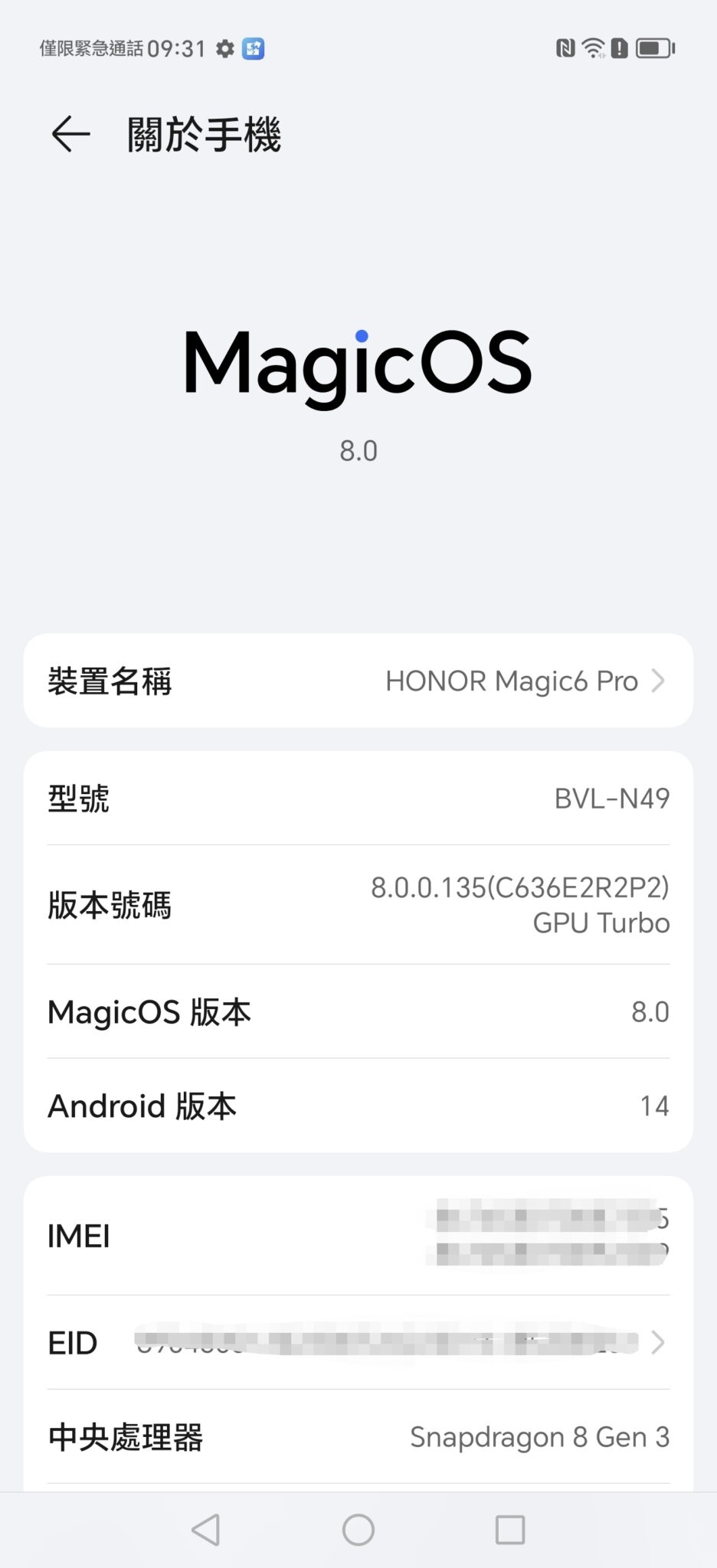Open the EID details row

click(x=358, y=1342)
